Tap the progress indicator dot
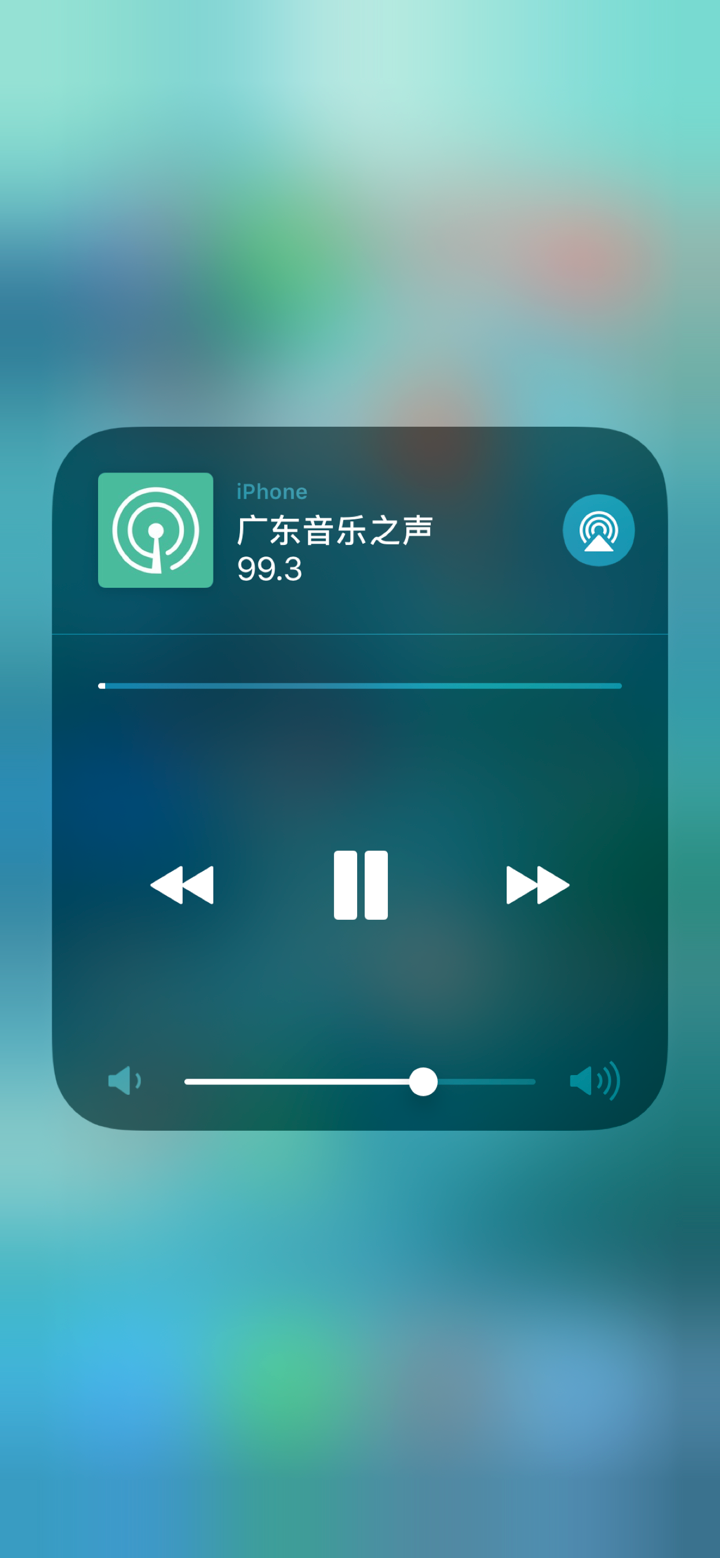Screen dimensions: 720x1558 [x=102, y=686]
